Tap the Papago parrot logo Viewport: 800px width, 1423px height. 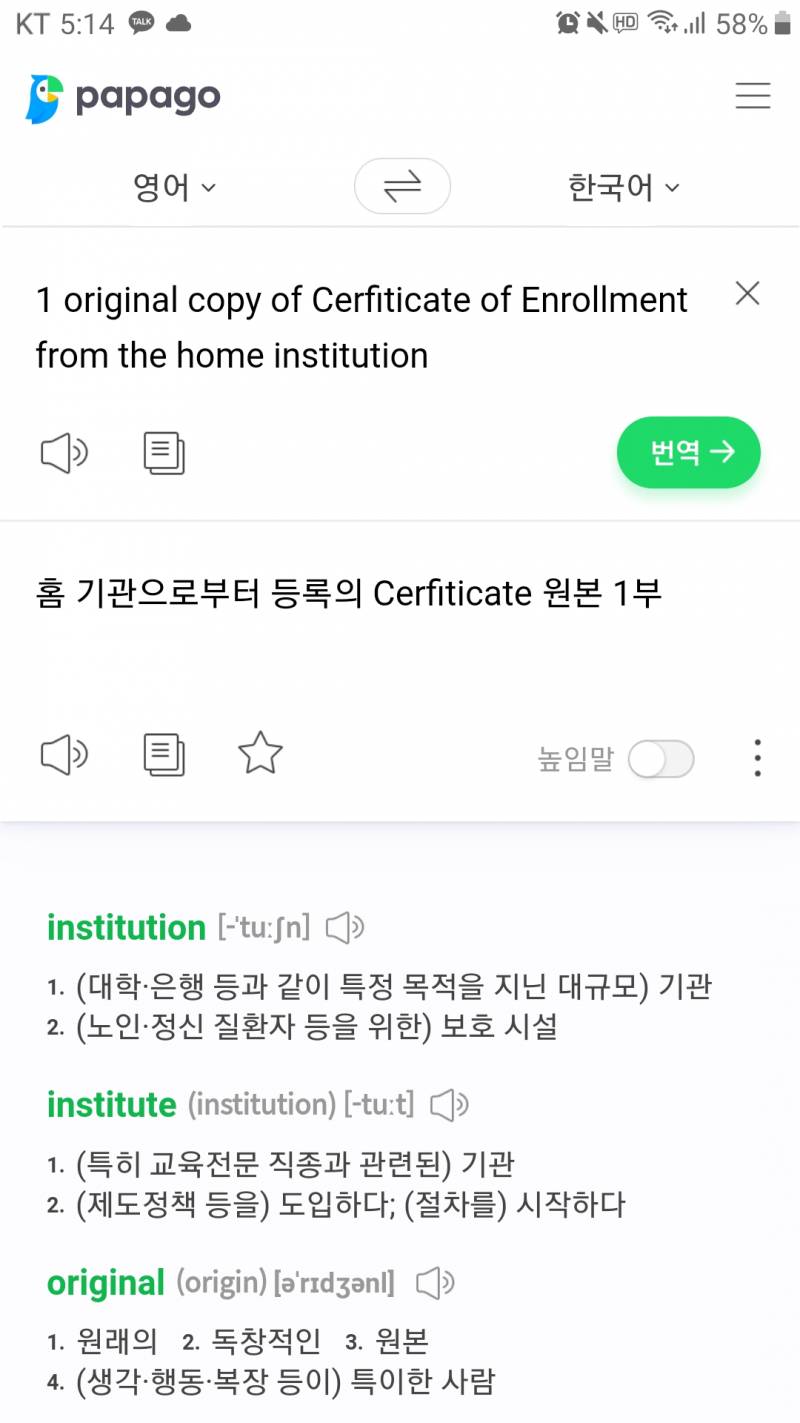pos(42,95)
